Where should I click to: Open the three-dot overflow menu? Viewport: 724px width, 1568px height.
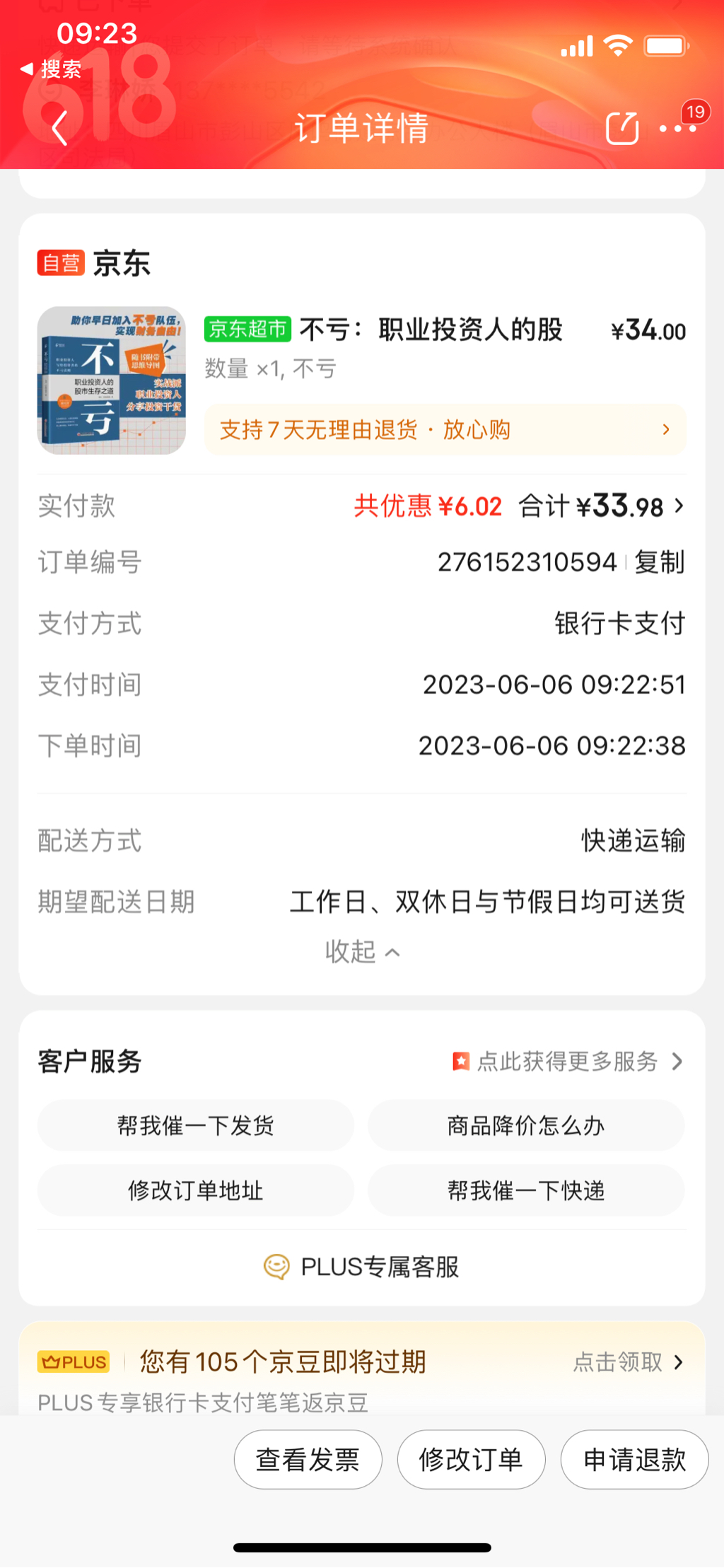tap(677, 129)
